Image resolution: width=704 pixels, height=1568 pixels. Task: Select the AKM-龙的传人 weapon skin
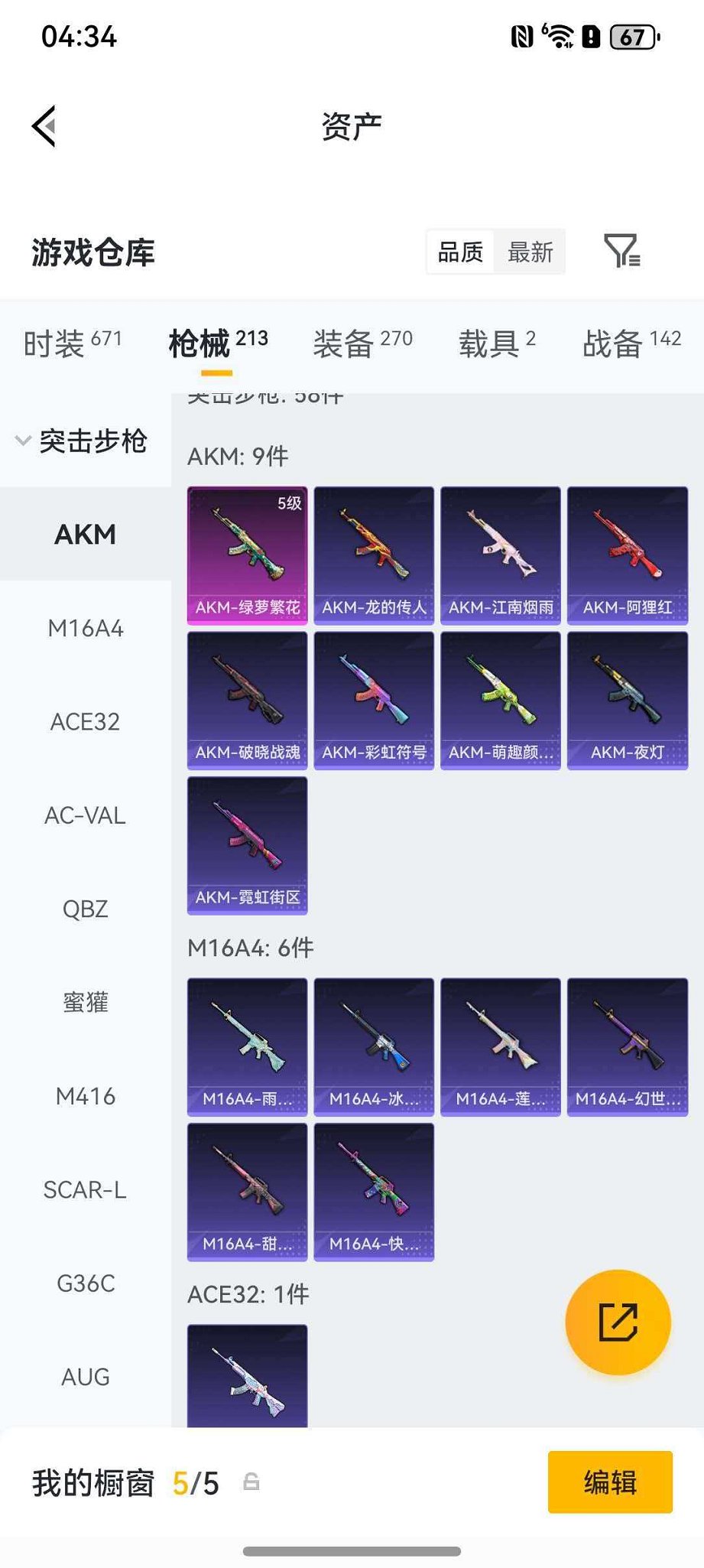pos(373,555)
